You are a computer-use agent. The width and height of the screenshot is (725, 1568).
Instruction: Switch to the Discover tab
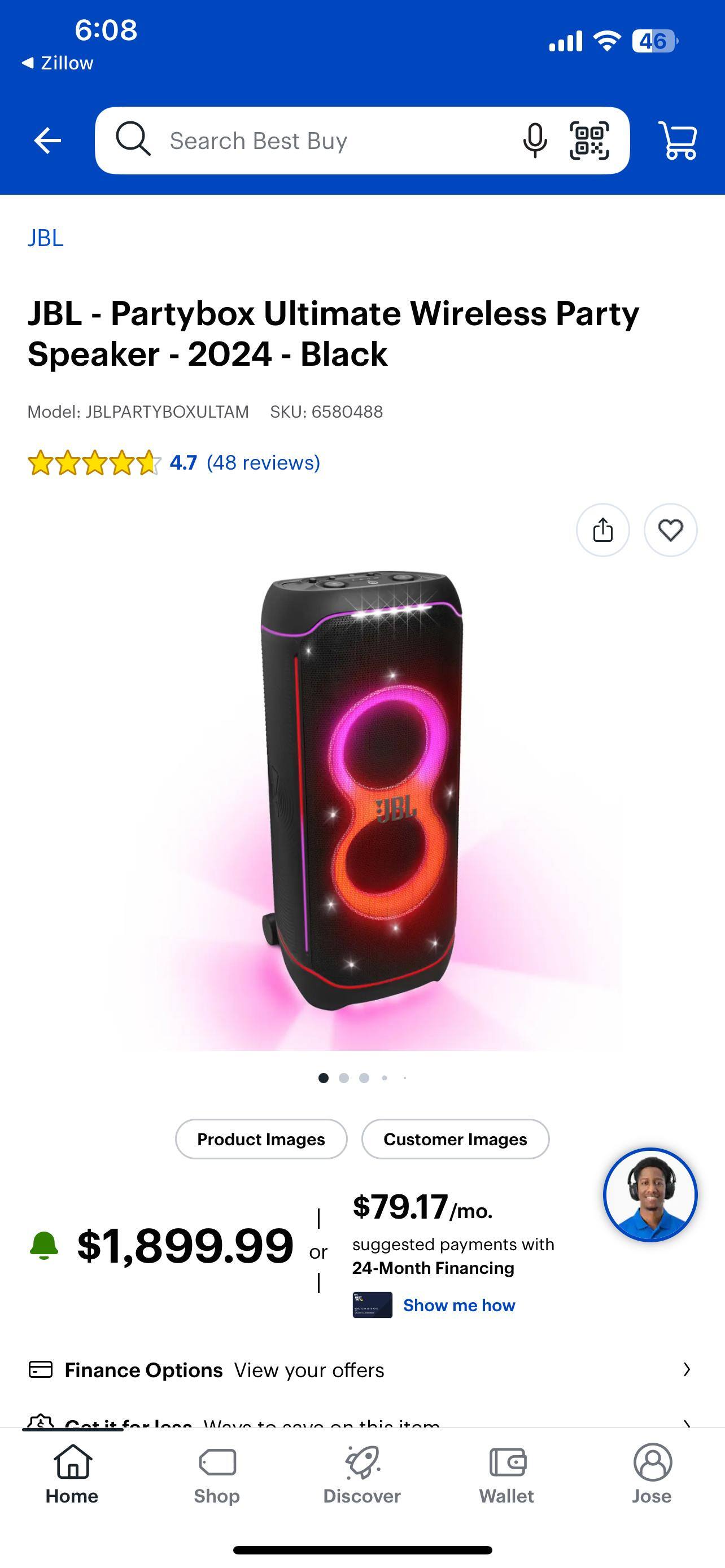click(x=361, y=1474)
